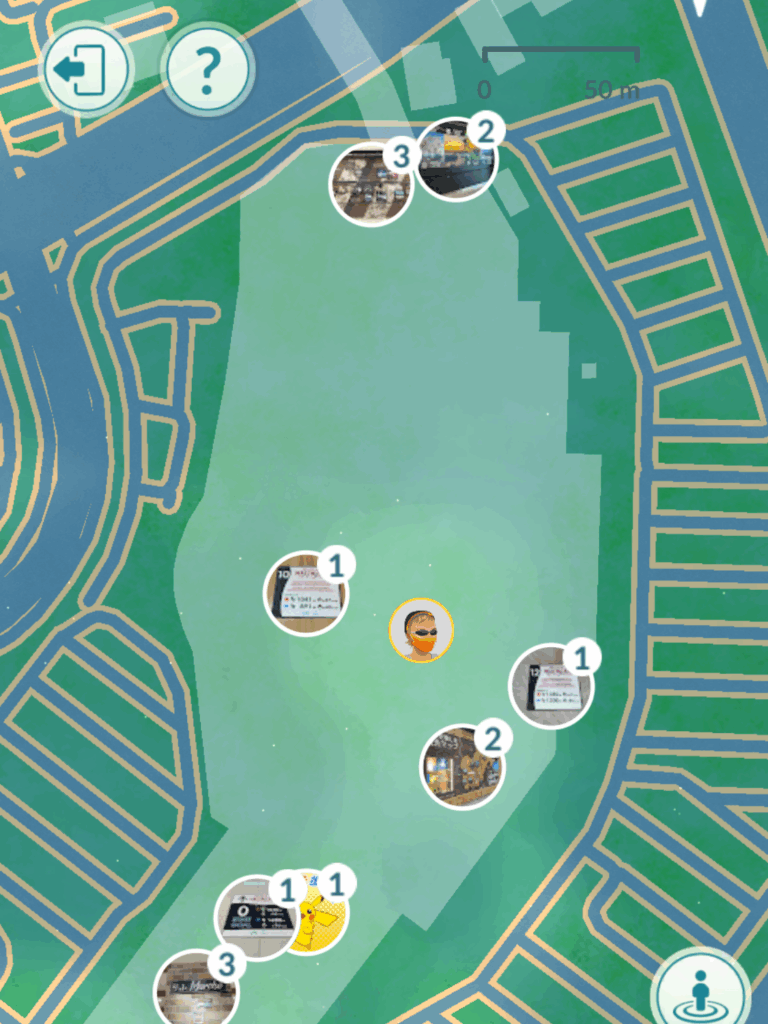The width and height of the screenshot is (768, 1024).
Task: Open the Marche sign marker with badge 3
Action: click(195, 989)
